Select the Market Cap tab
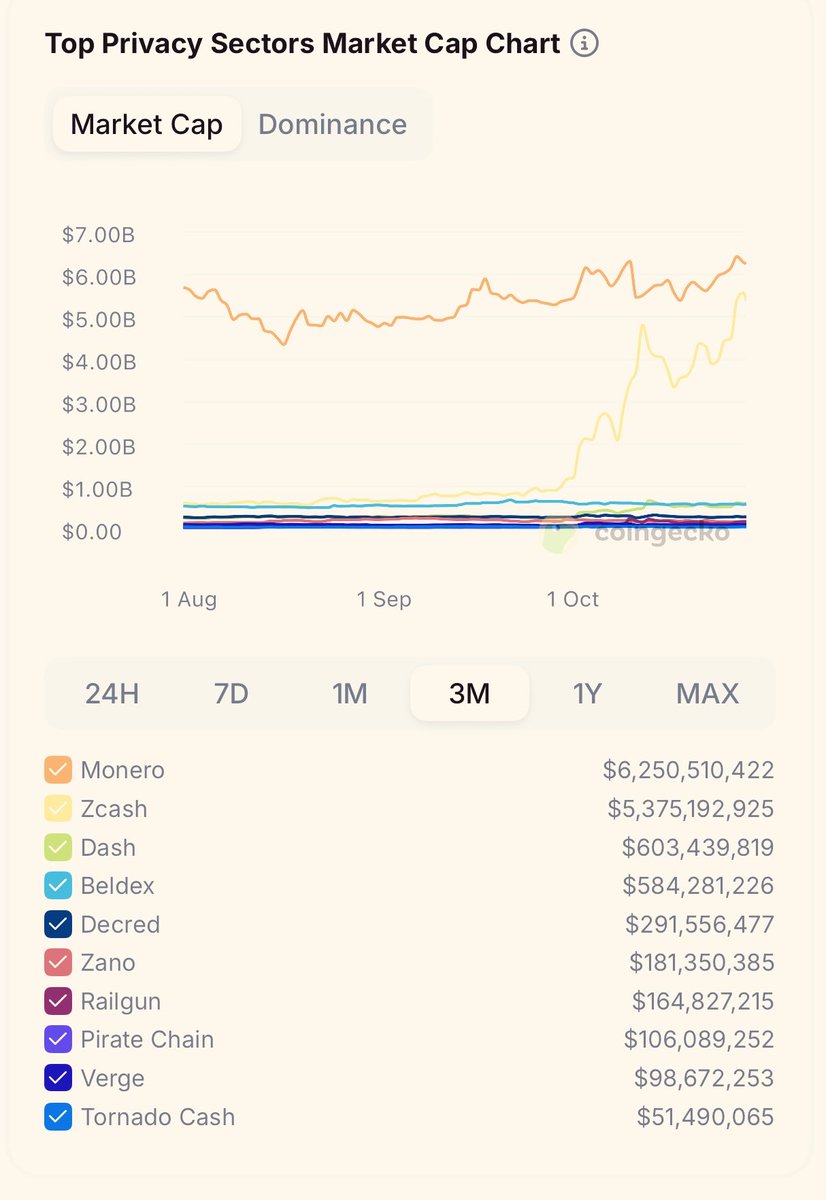The image size is (826, 1200). tap(147, 125)
